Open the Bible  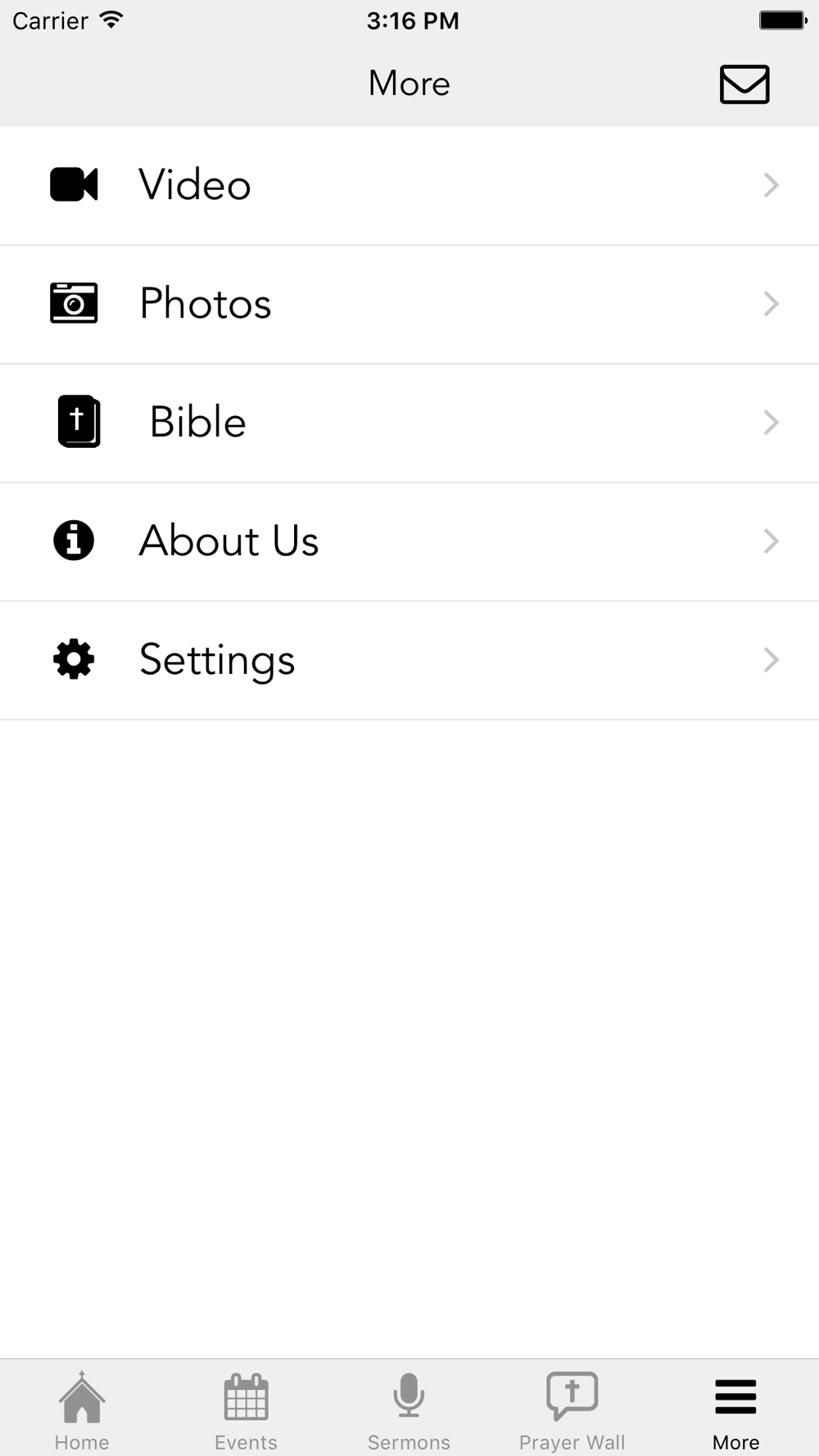409,423
